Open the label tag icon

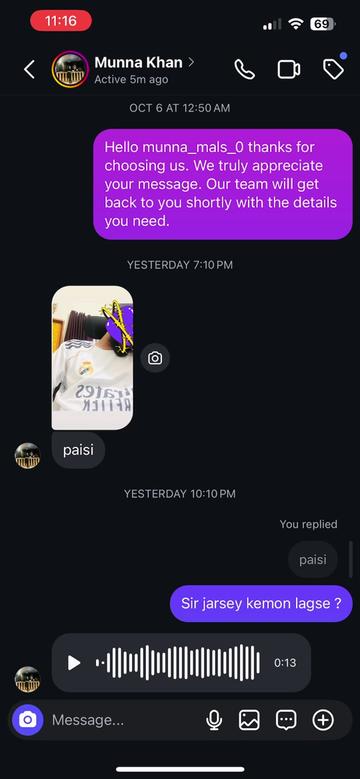click(334, 69)
